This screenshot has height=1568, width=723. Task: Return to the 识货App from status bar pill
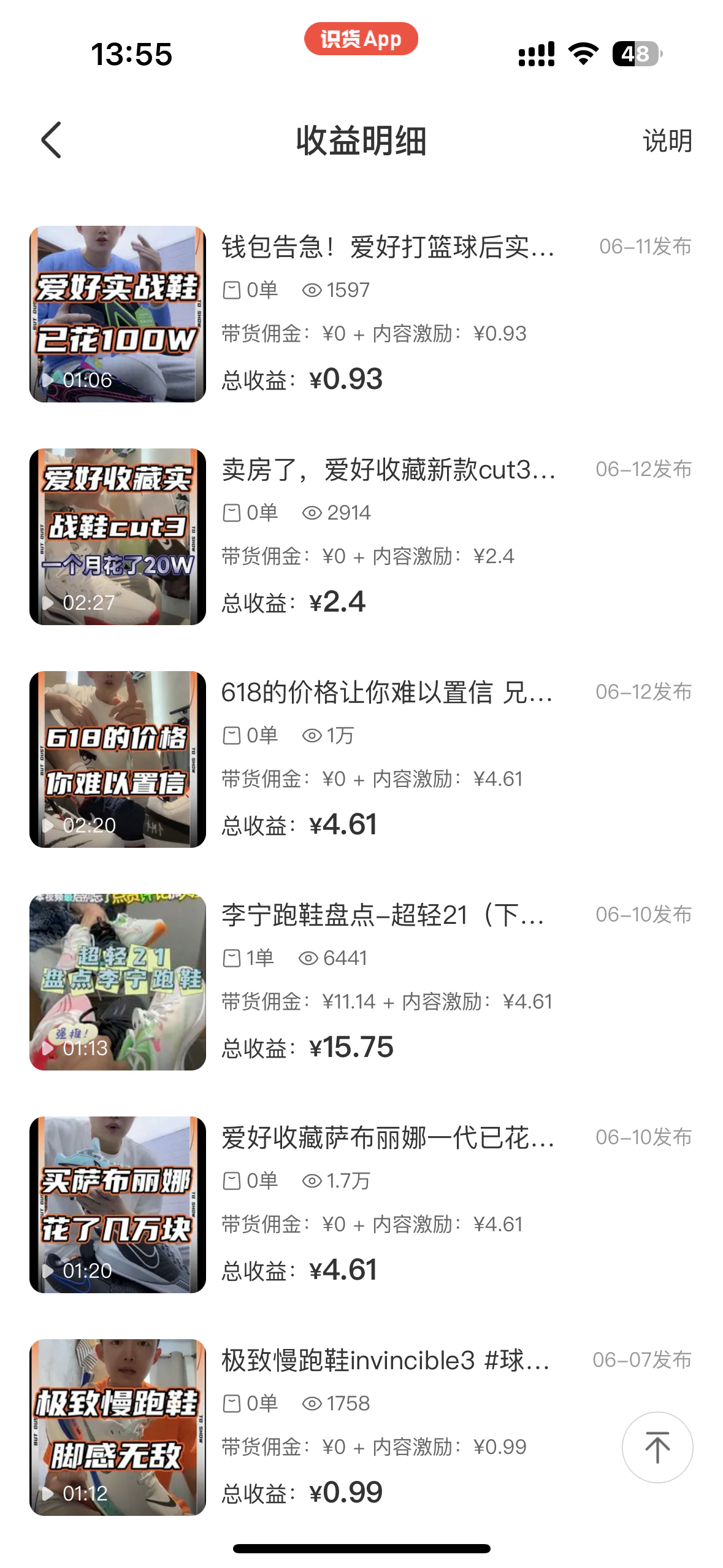[361, 39]
